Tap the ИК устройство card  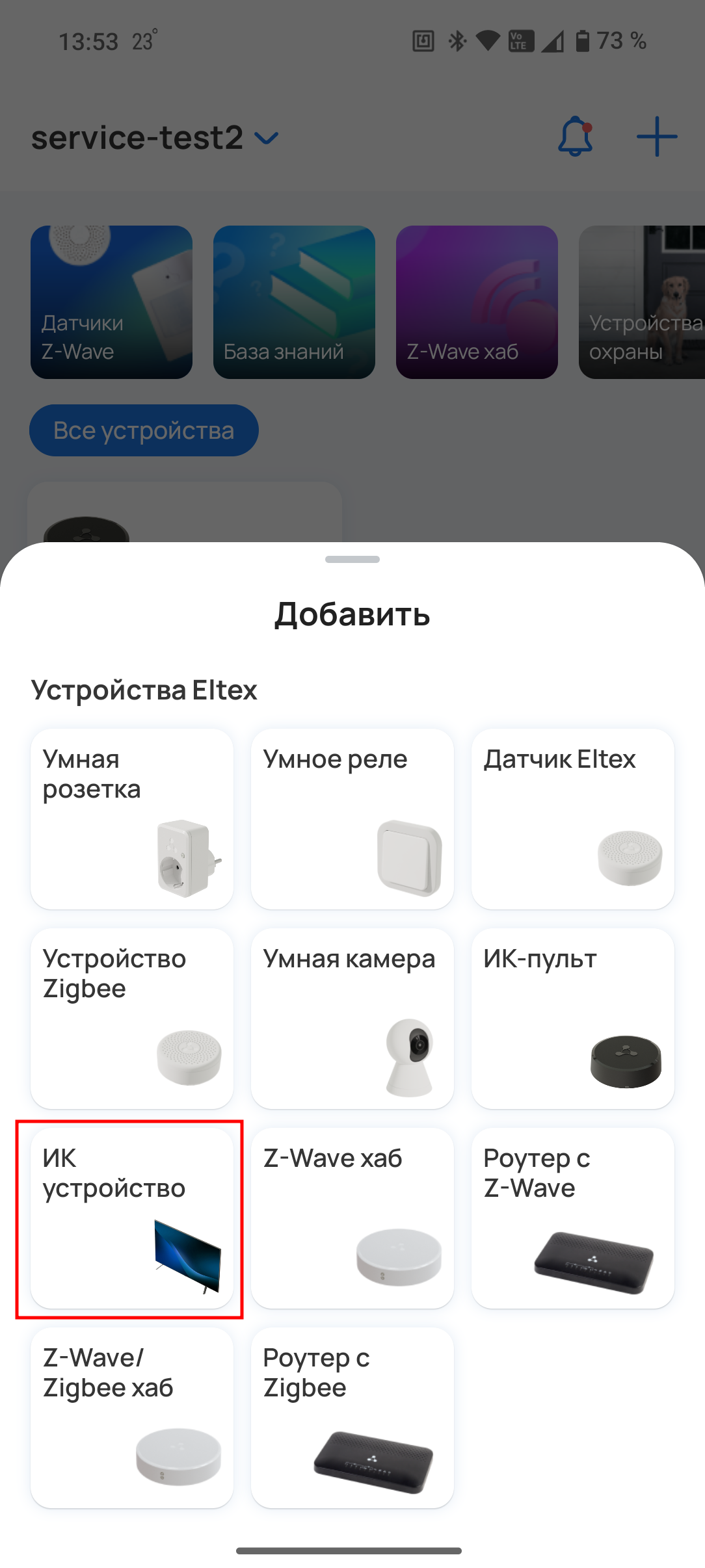[x=132, y=1218]
